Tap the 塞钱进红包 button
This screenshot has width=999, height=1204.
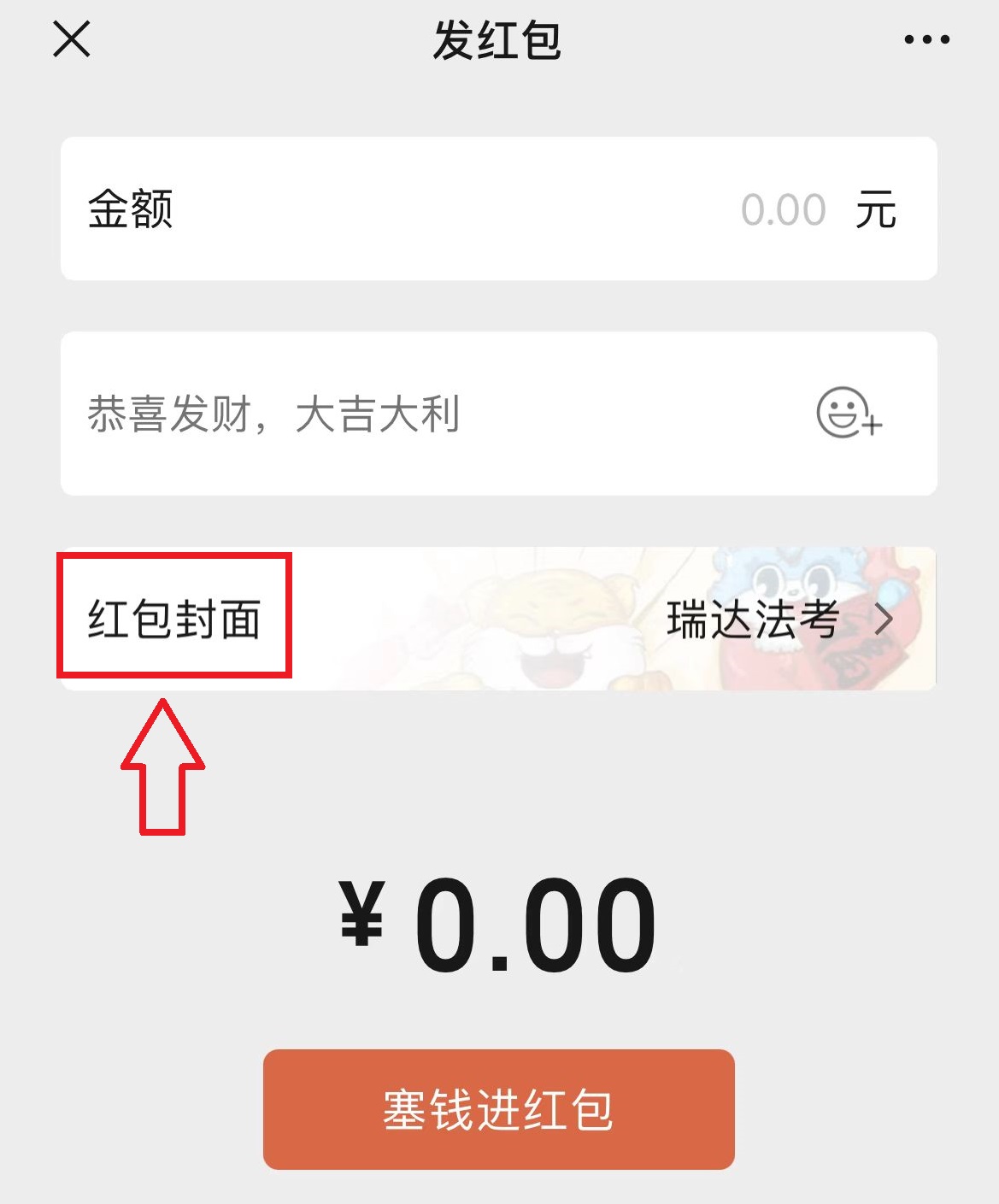click(498, 1109)
